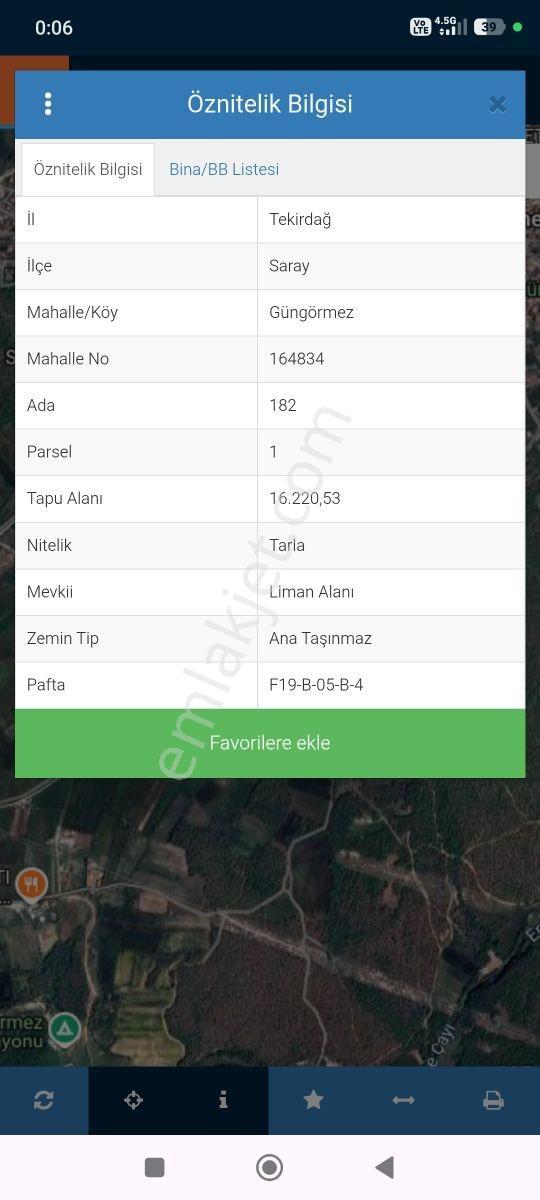
Task: Go to the system home screen
Action: click(269, 1167)
